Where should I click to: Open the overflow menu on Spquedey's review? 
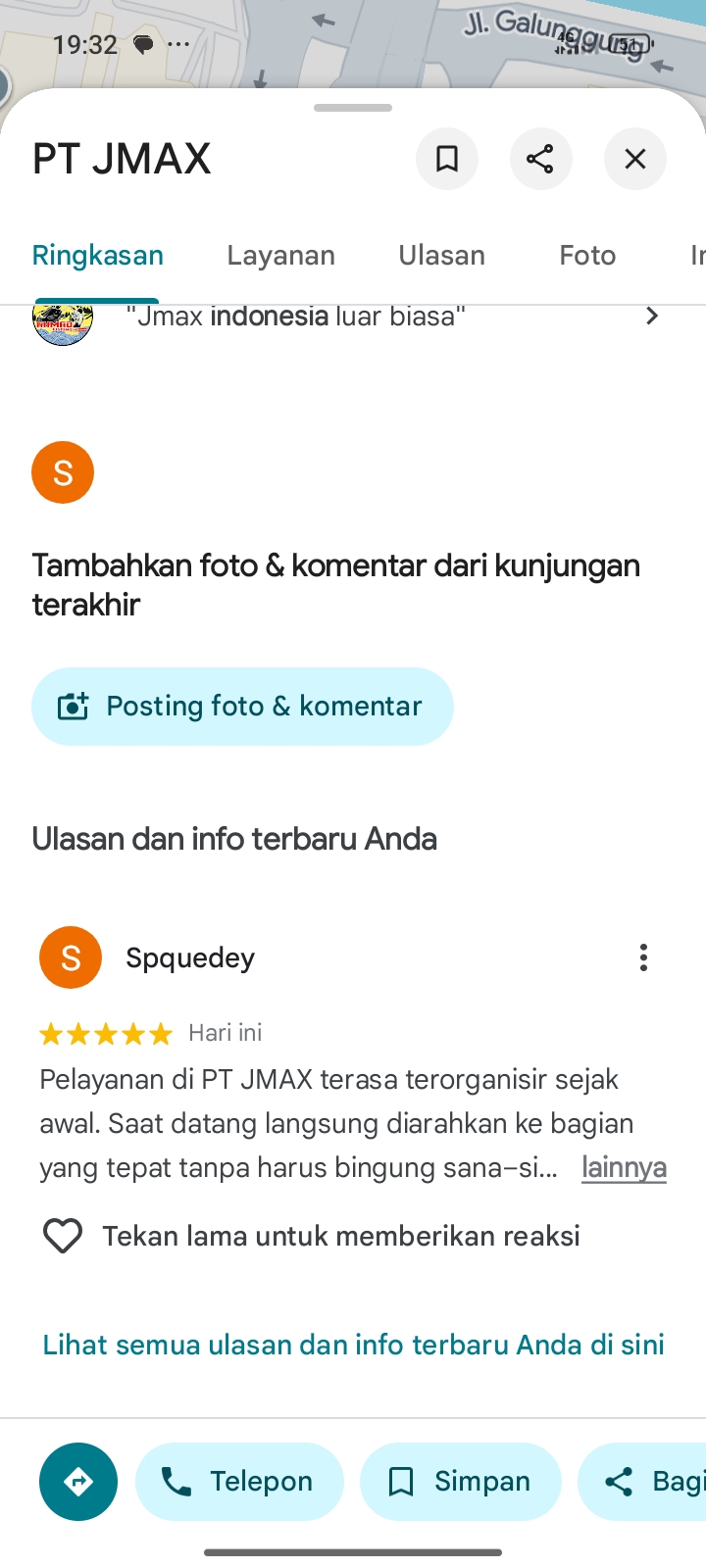click(x=643, y=957)
